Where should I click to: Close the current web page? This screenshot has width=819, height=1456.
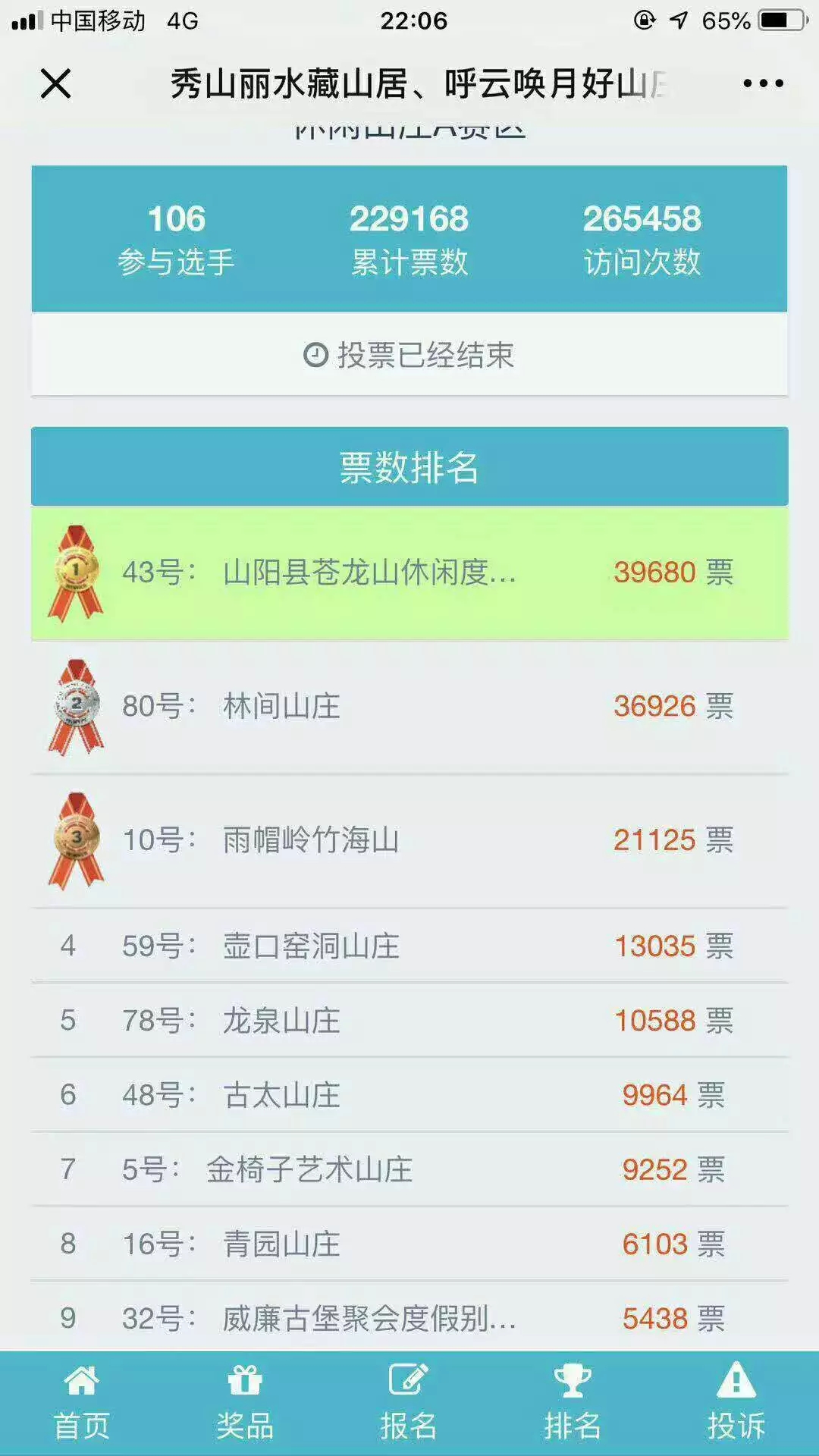(x=55, y=83)
